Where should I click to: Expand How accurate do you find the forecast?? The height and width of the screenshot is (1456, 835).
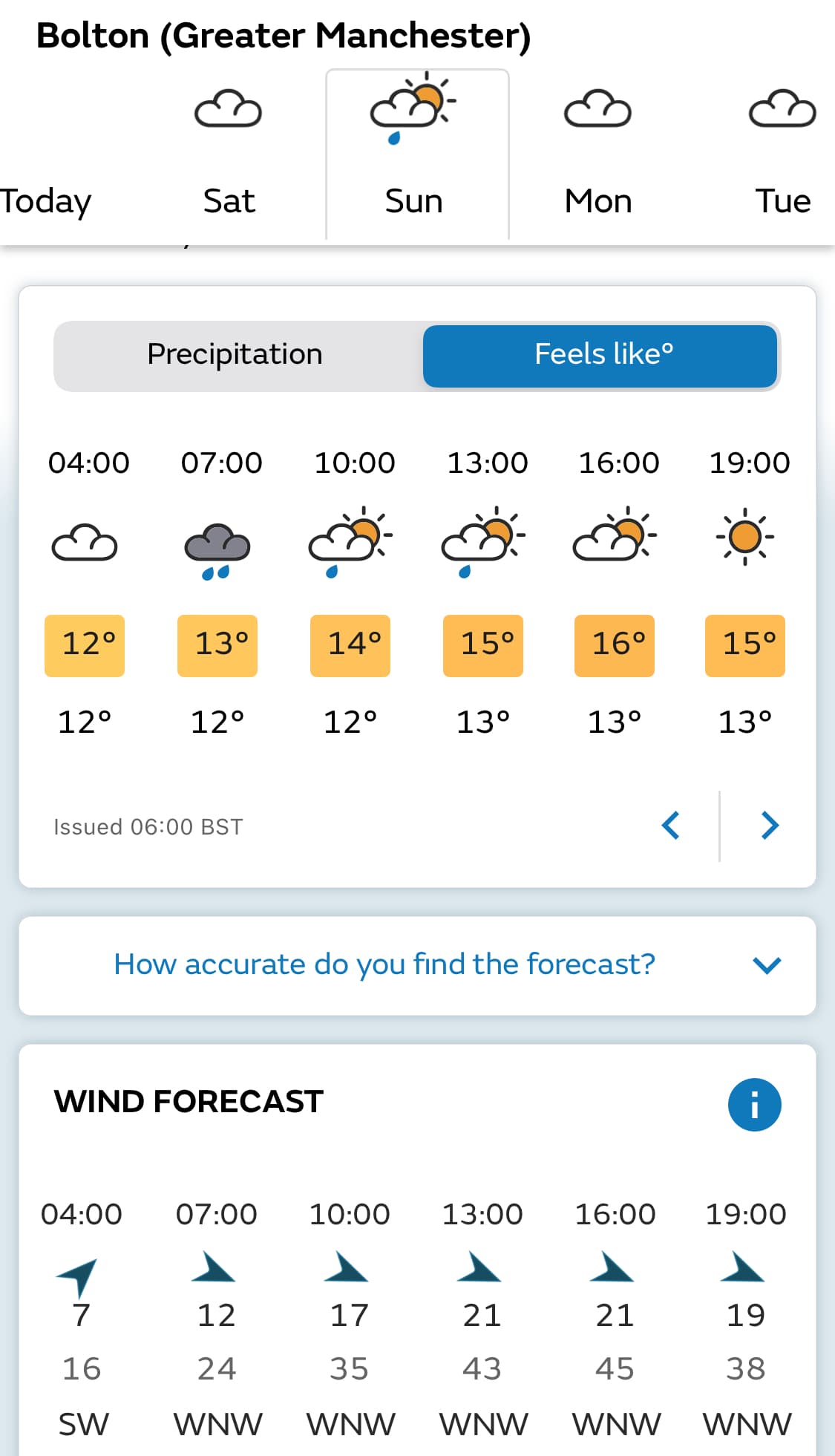(x=417, y=965)
